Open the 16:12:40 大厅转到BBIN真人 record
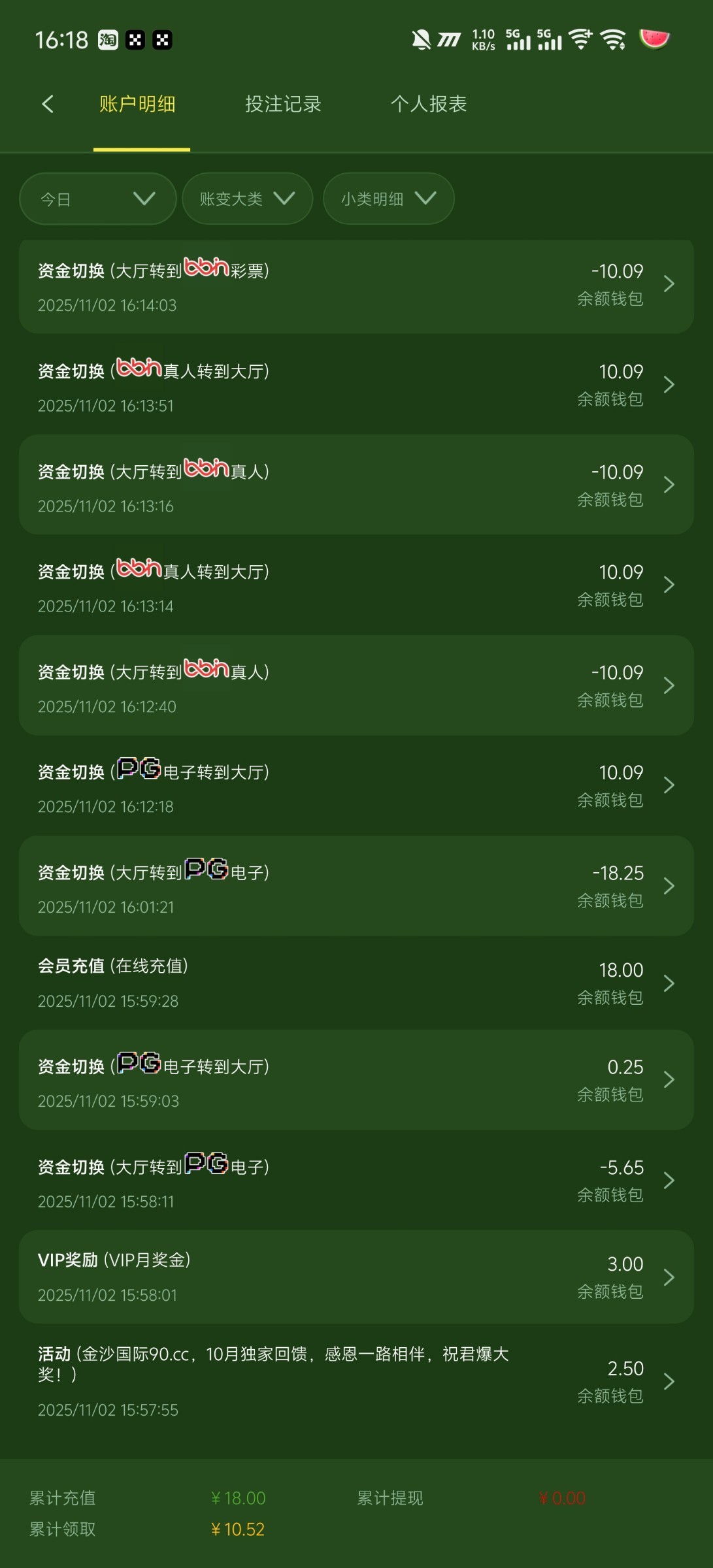The width and height of the screenshot is (713, 1568). 356,687
